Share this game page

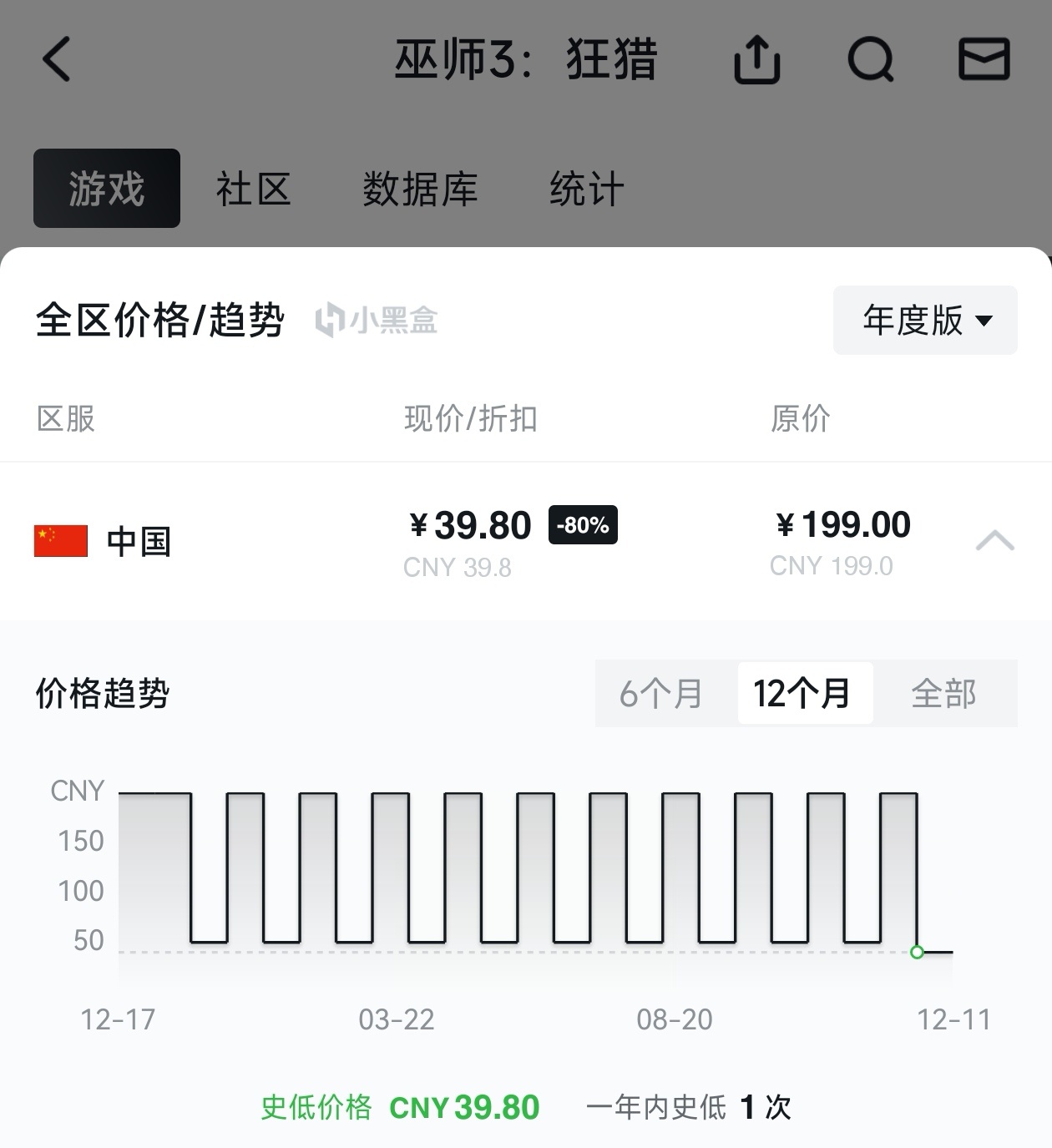pyautogui.click(x=756, y=59)
